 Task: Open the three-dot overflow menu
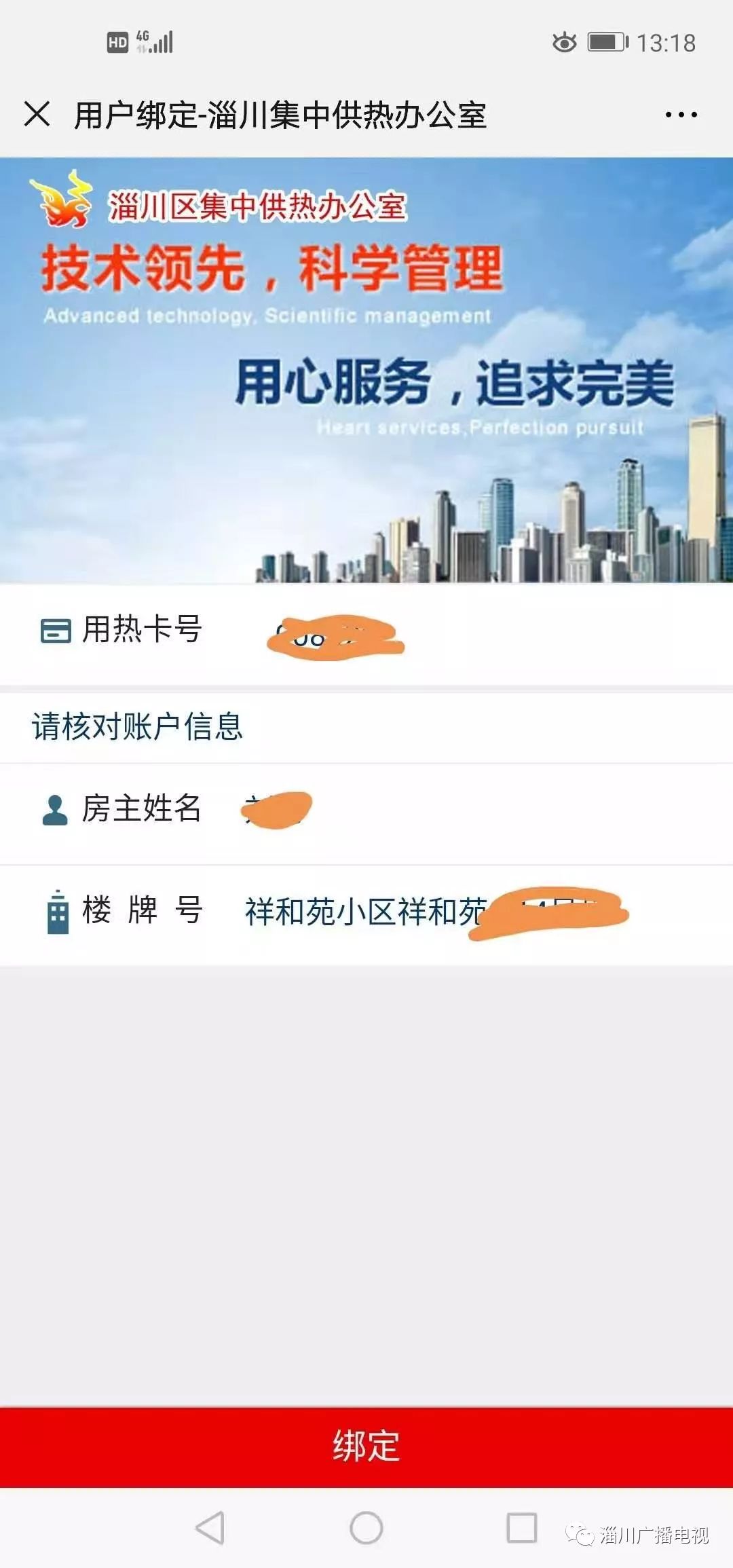(x=681, y=115)
